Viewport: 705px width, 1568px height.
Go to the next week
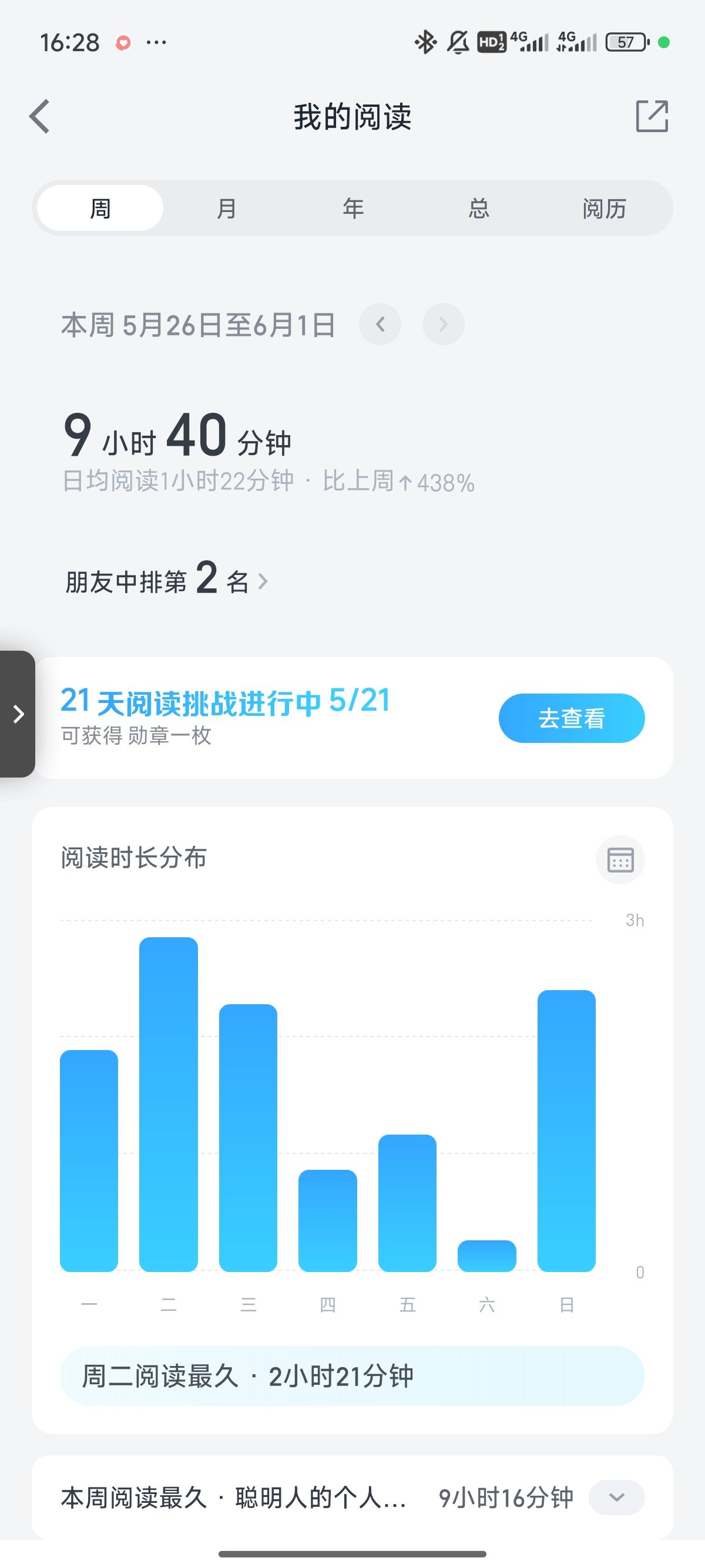(443, 324)
